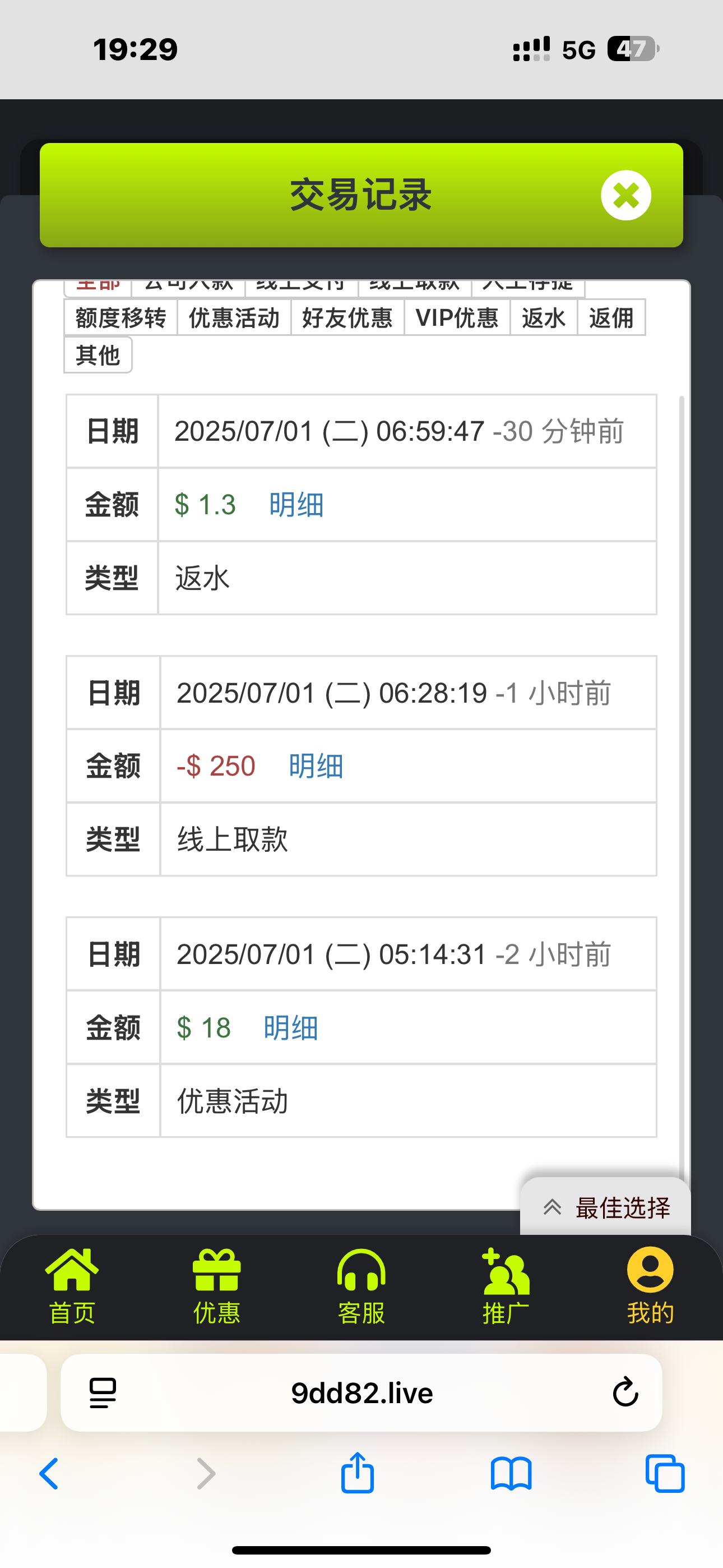Screen dimensions: 723x1568
Task: Tap the browser share icon
Action: point(357,1473)
